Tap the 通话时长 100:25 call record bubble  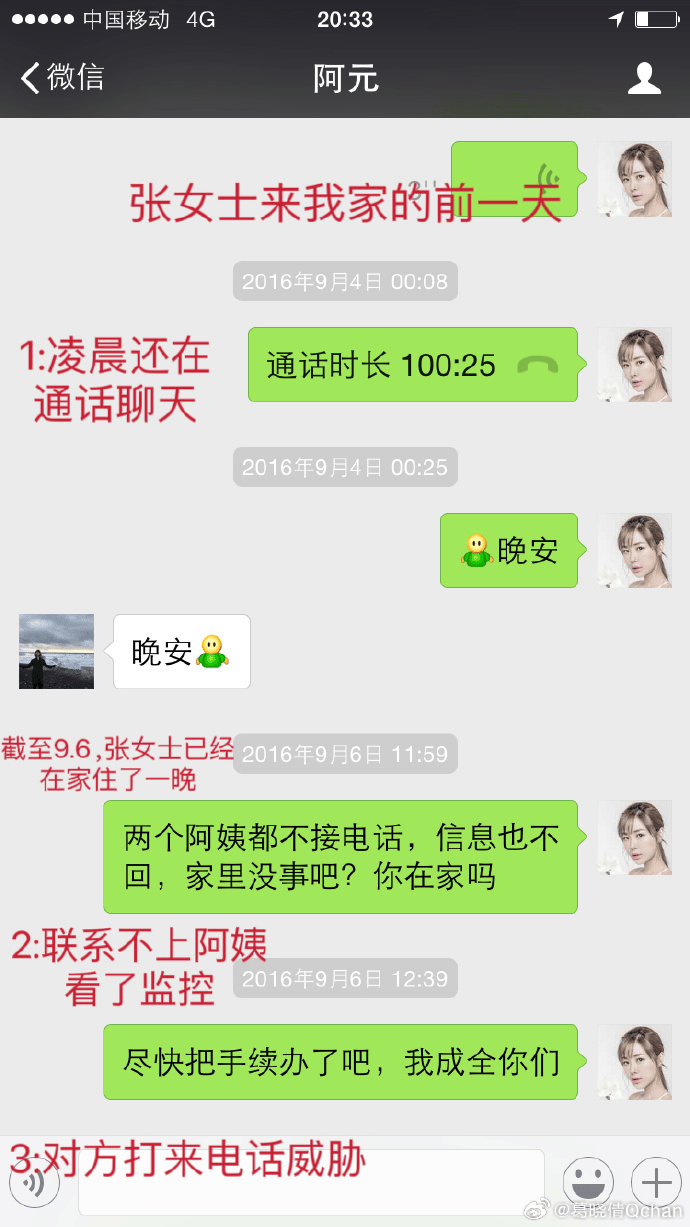coord(412,365)
